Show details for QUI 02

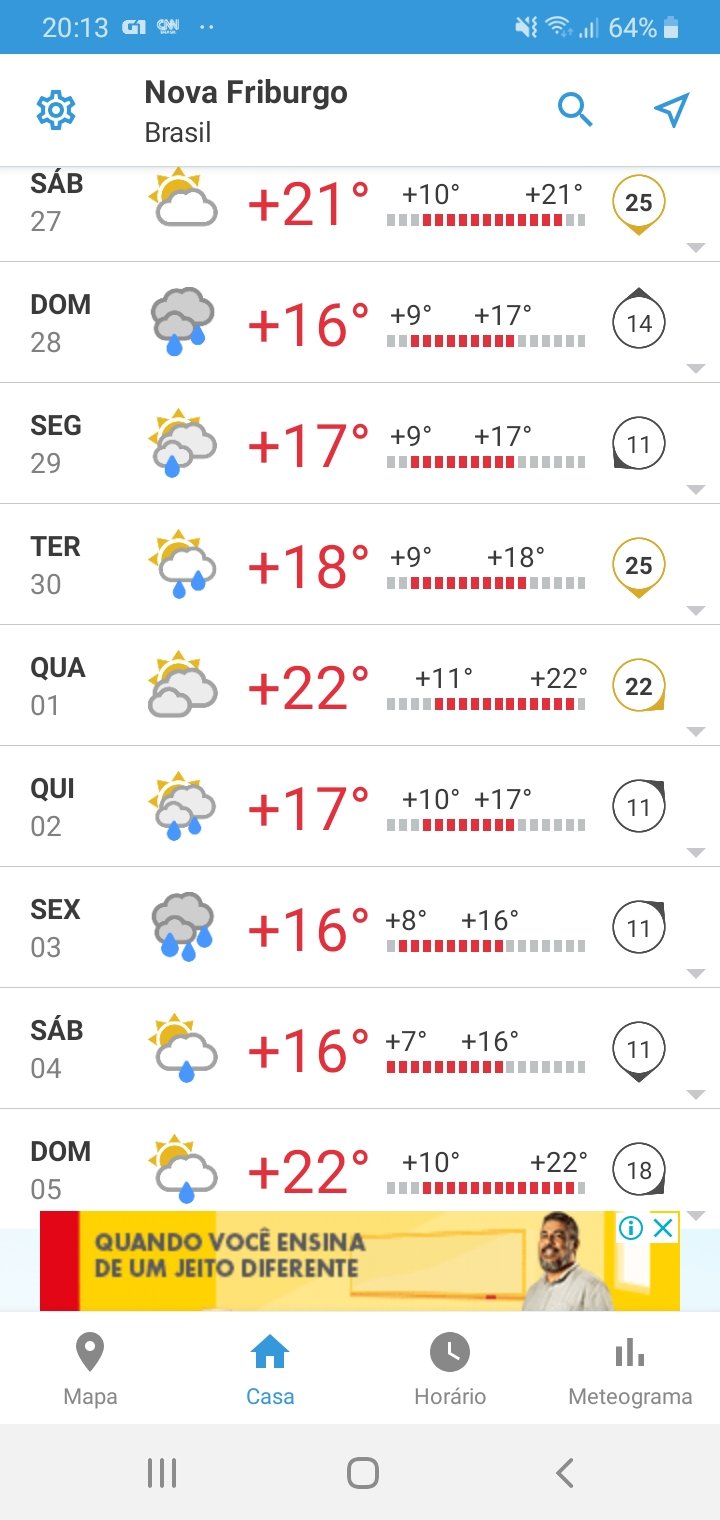[x=360, y=807]
